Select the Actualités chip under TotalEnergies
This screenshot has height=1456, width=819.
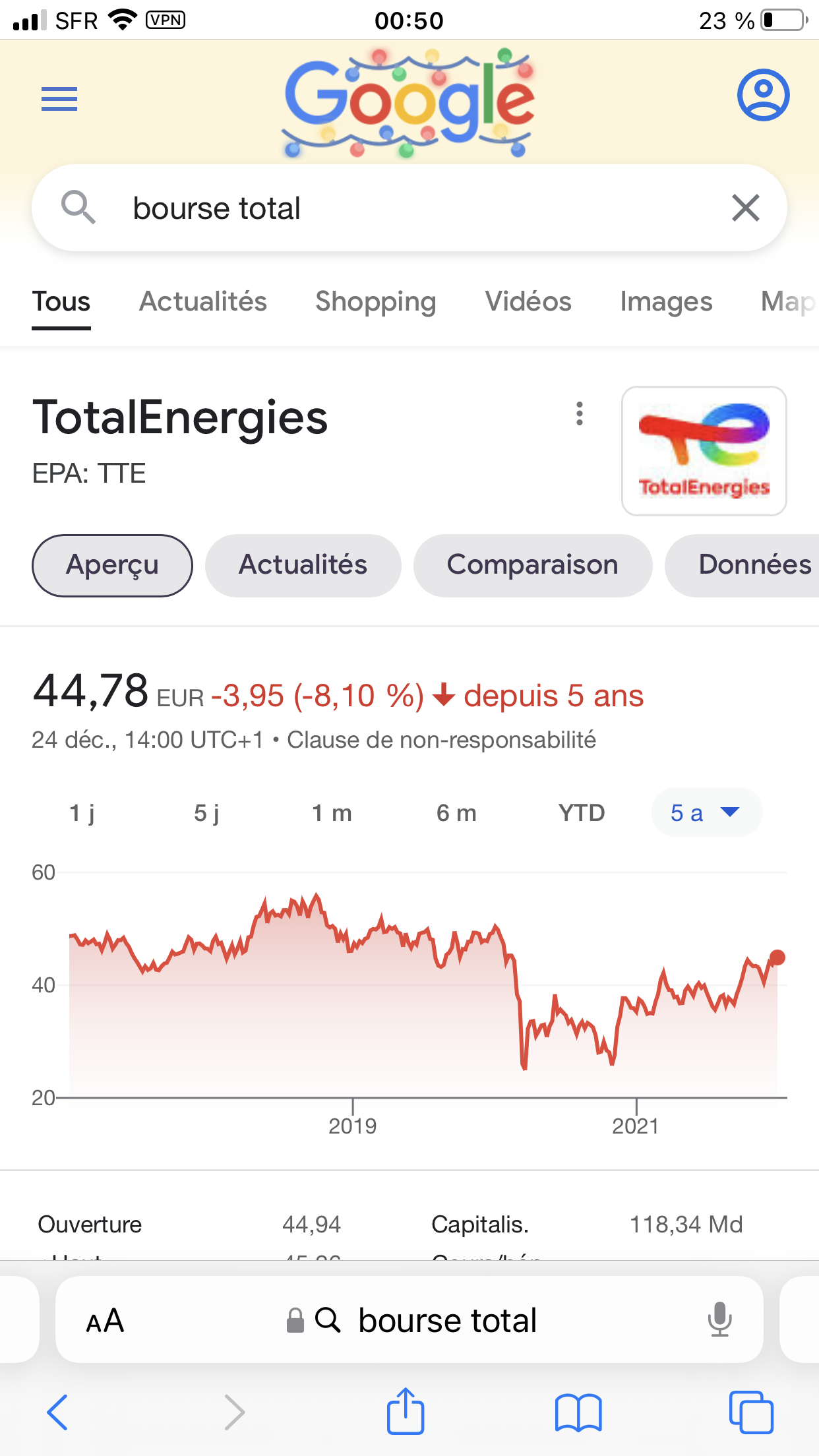point(303,565)
